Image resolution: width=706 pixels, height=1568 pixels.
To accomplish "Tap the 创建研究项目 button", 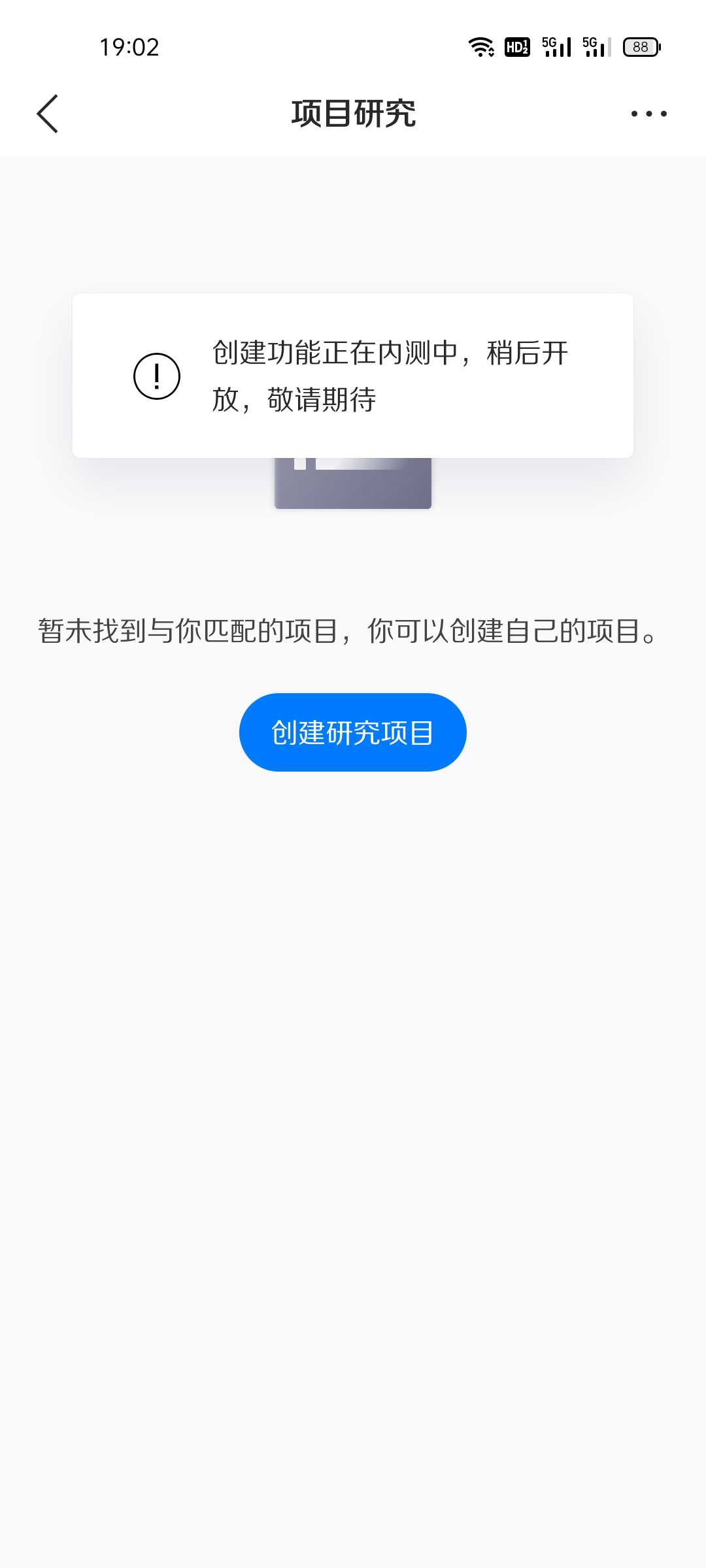I will coord(353,732).
